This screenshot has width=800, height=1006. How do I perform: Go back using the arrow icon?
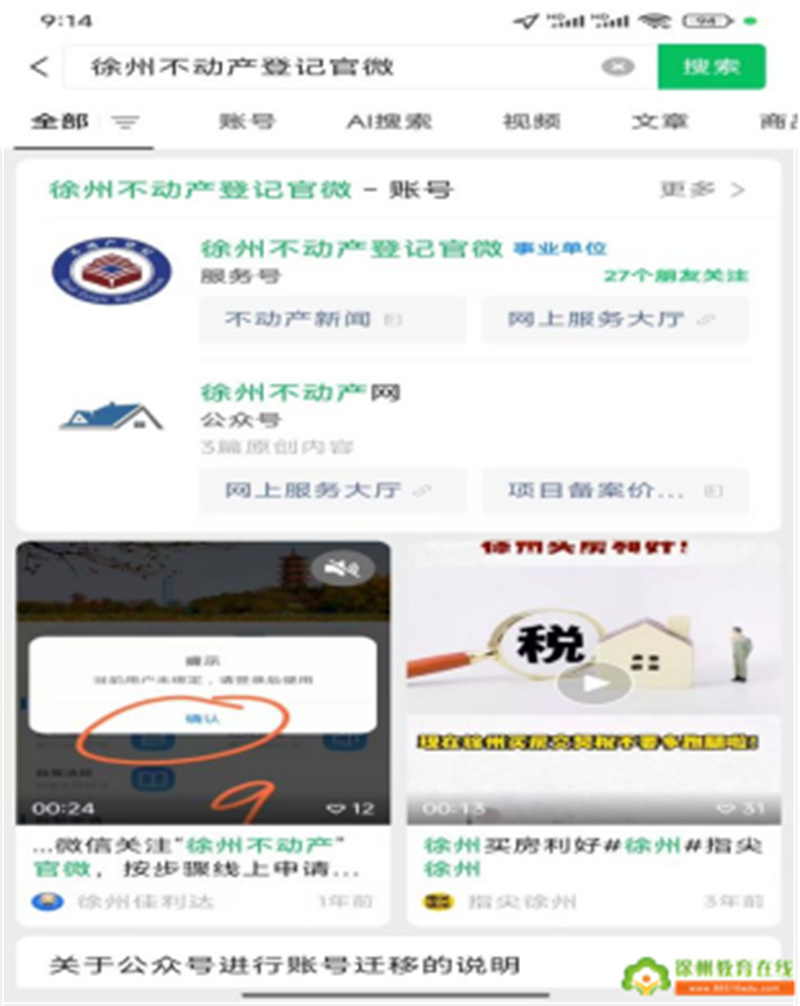pyautogui.click(x=38, y=68)
